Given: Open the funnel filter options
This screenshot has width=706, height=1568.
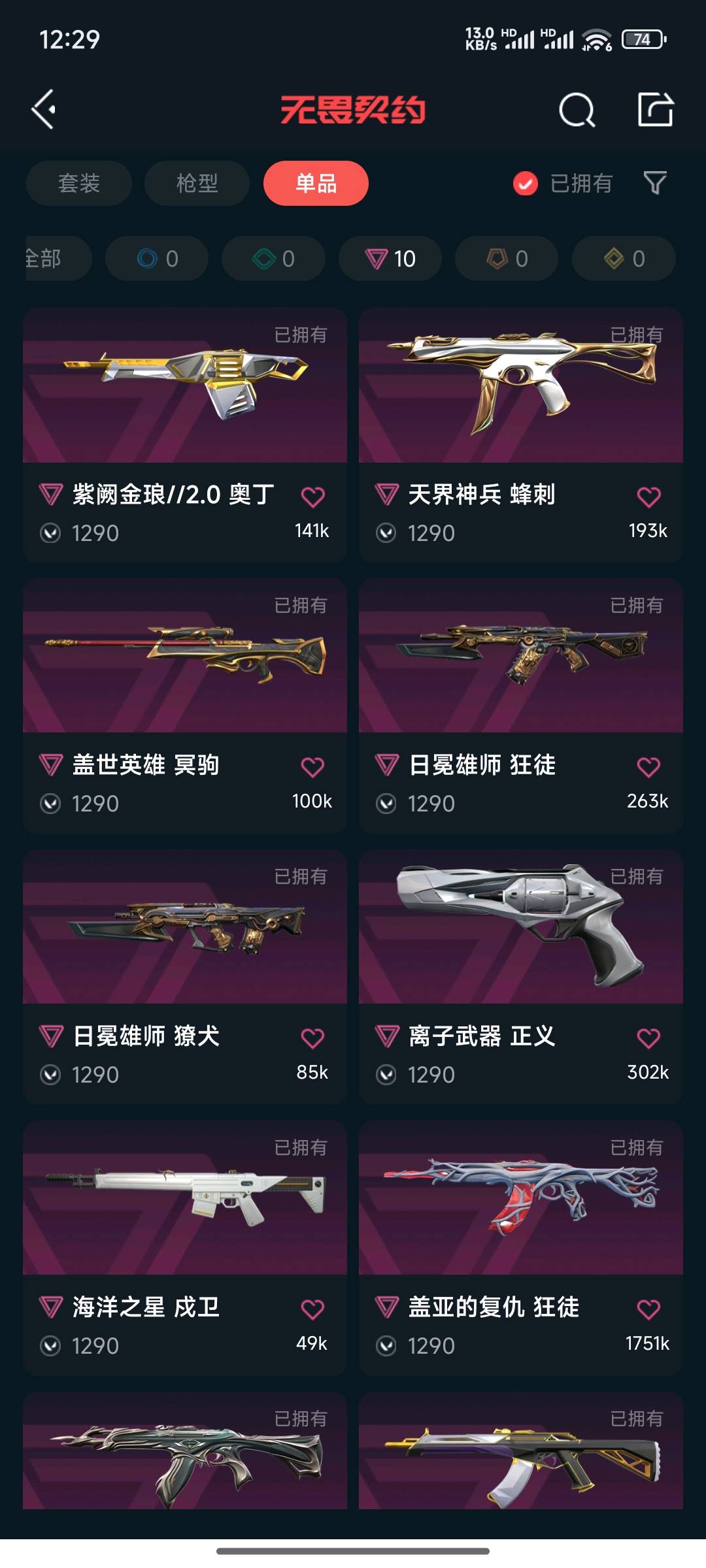Looking at the screenshot, I should click(655, 183).
